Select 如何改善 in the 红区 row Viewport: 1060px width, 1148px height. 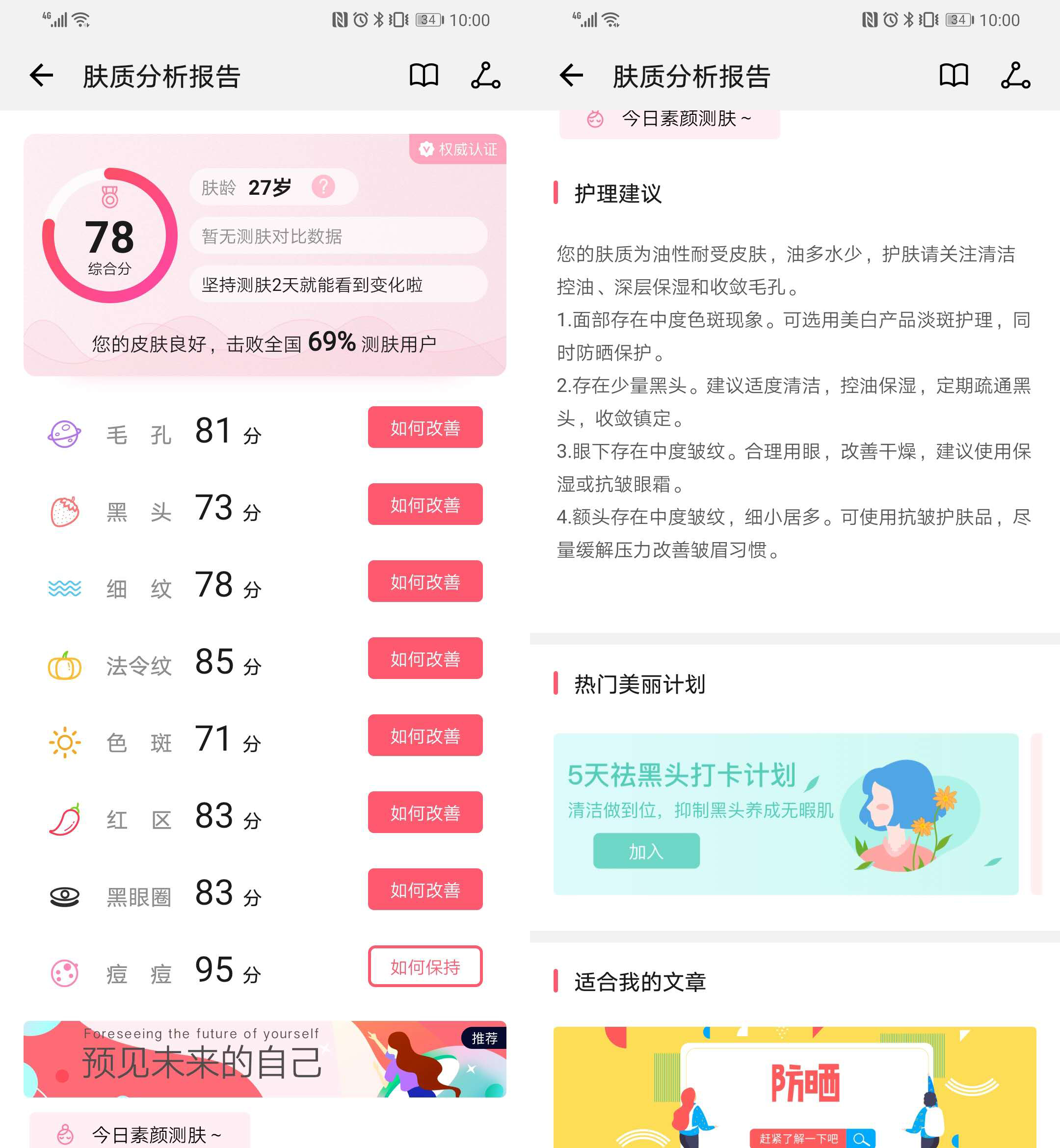pos(424,812)
